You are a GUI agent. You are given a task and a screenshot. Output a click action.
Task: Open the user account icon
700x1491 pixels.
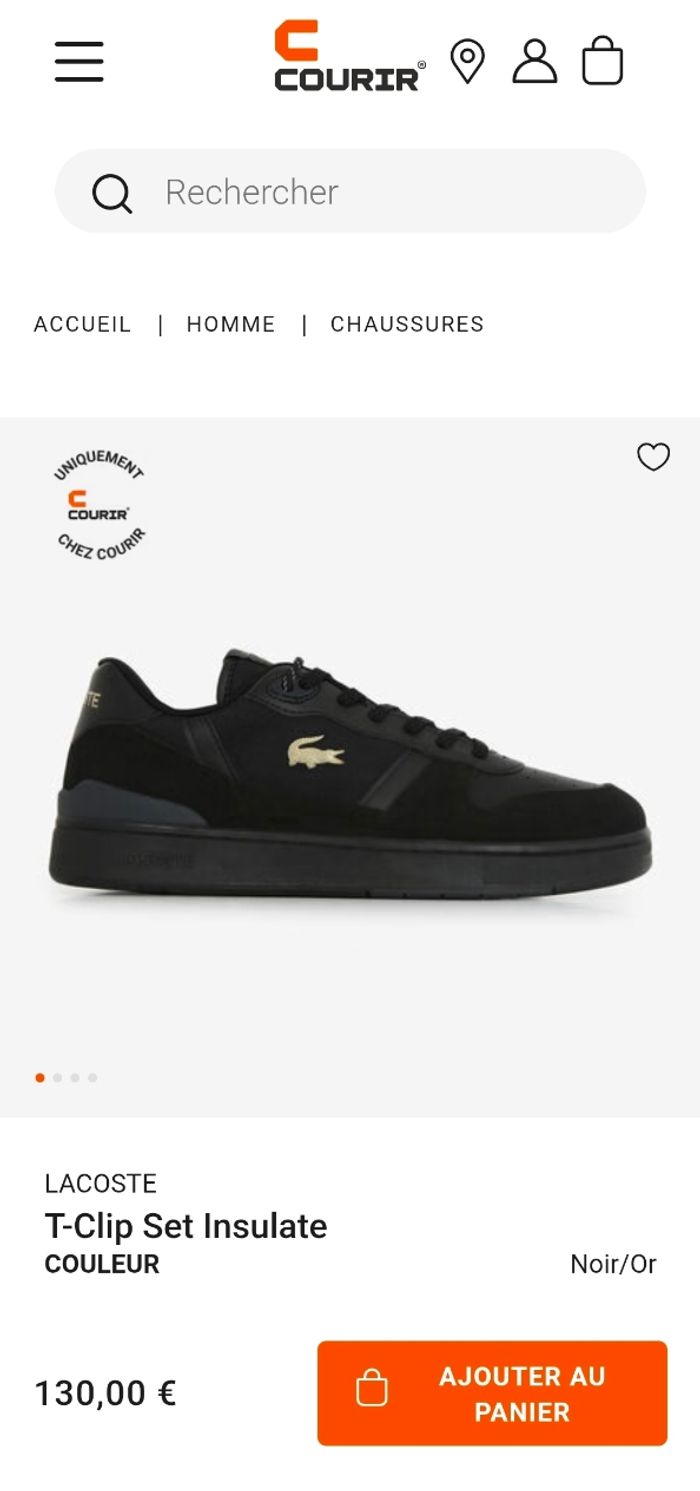tap(535, 61)
